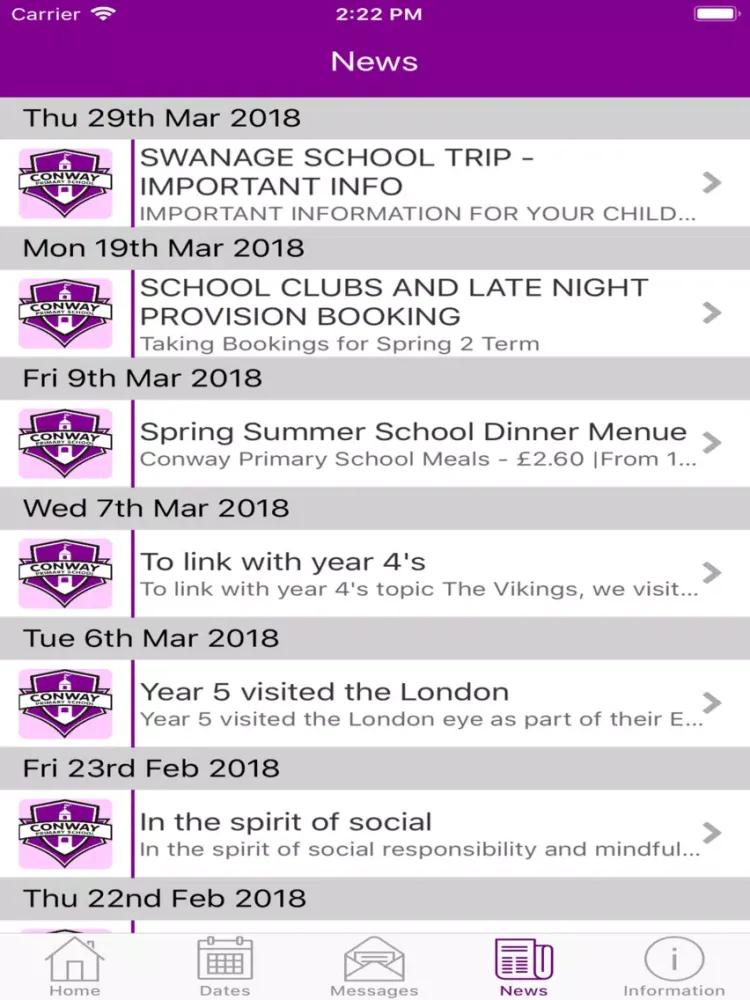This screenshot has height=1000, width=750.
Task: Switch to the Information tab
Action: click(x=674, y=966)
